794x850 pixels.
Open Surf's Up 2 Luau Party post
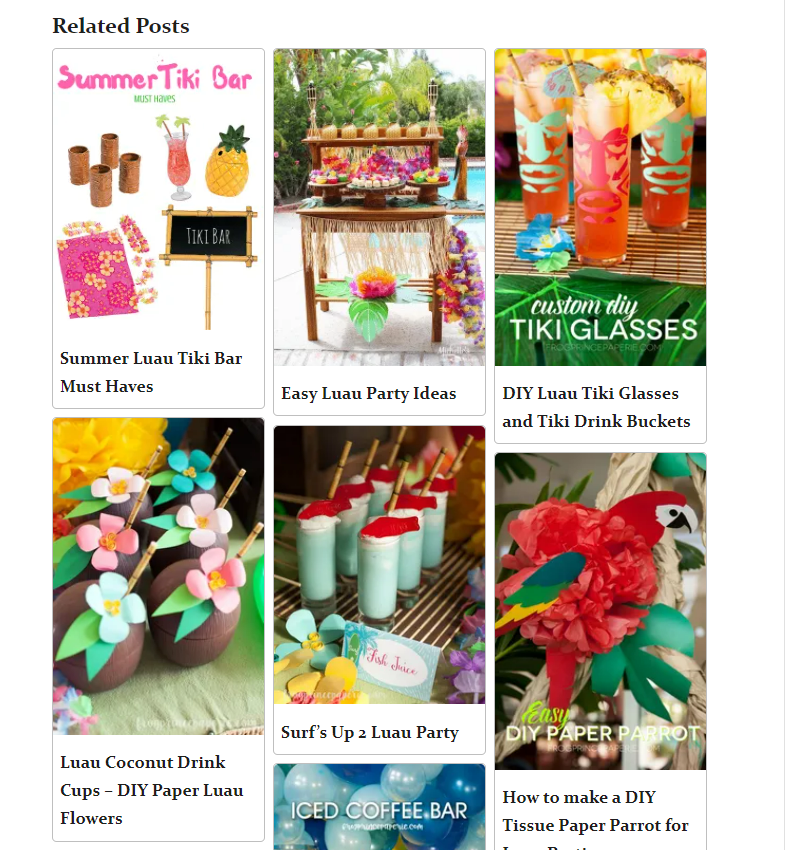[x=369, y=732]
